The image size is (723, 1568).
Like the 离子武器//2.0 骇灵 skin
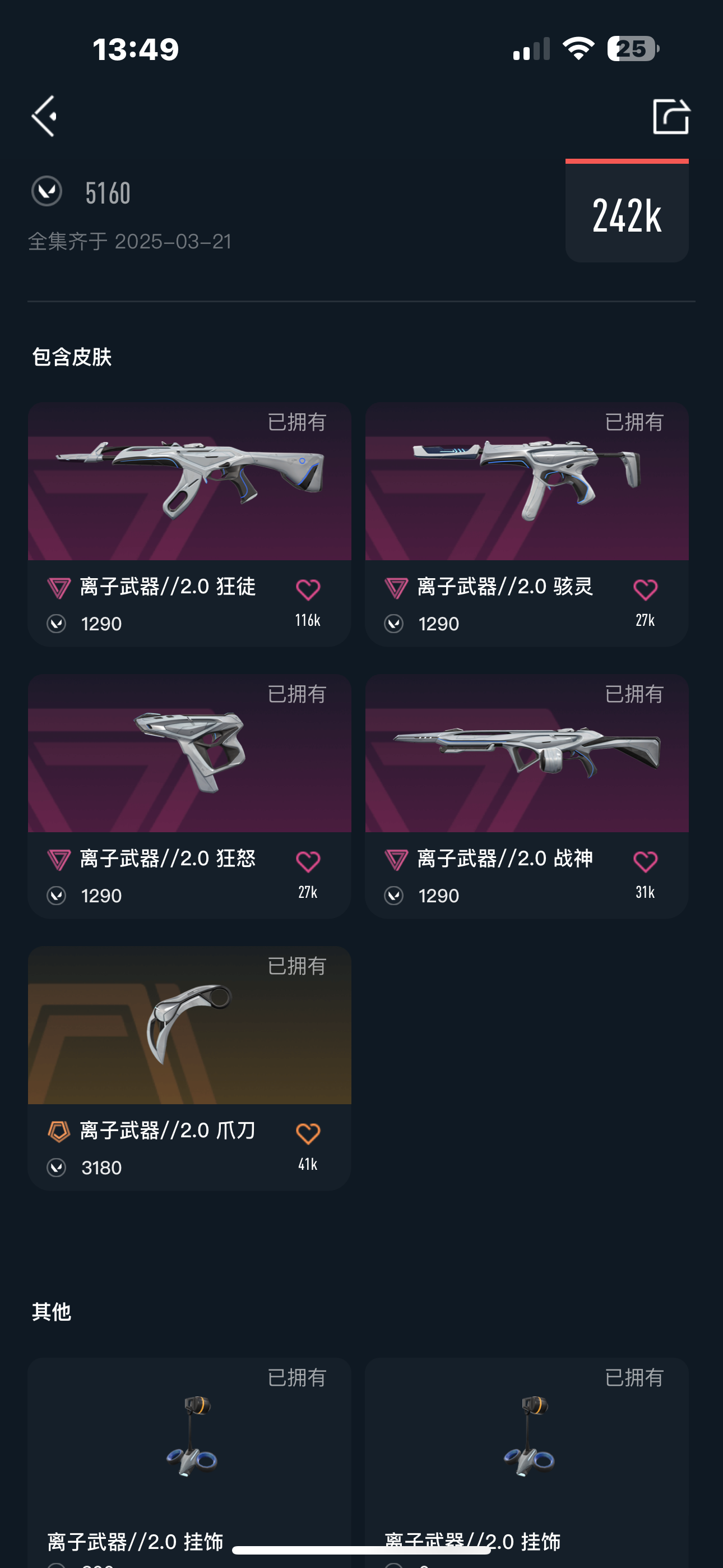645,590
